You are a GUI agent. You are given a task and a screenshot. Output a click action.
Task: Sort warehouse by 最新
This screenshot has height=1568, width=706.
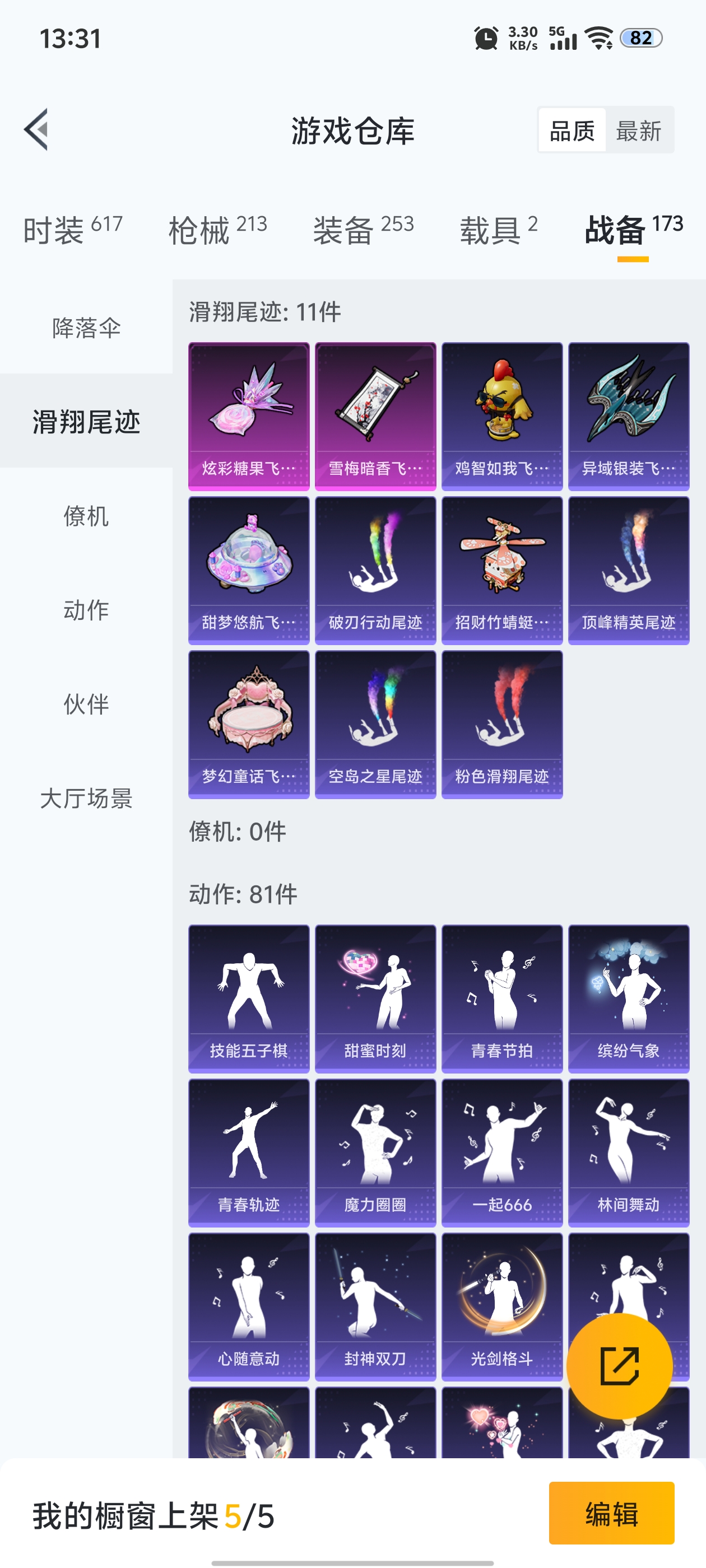tap(638, 130)
